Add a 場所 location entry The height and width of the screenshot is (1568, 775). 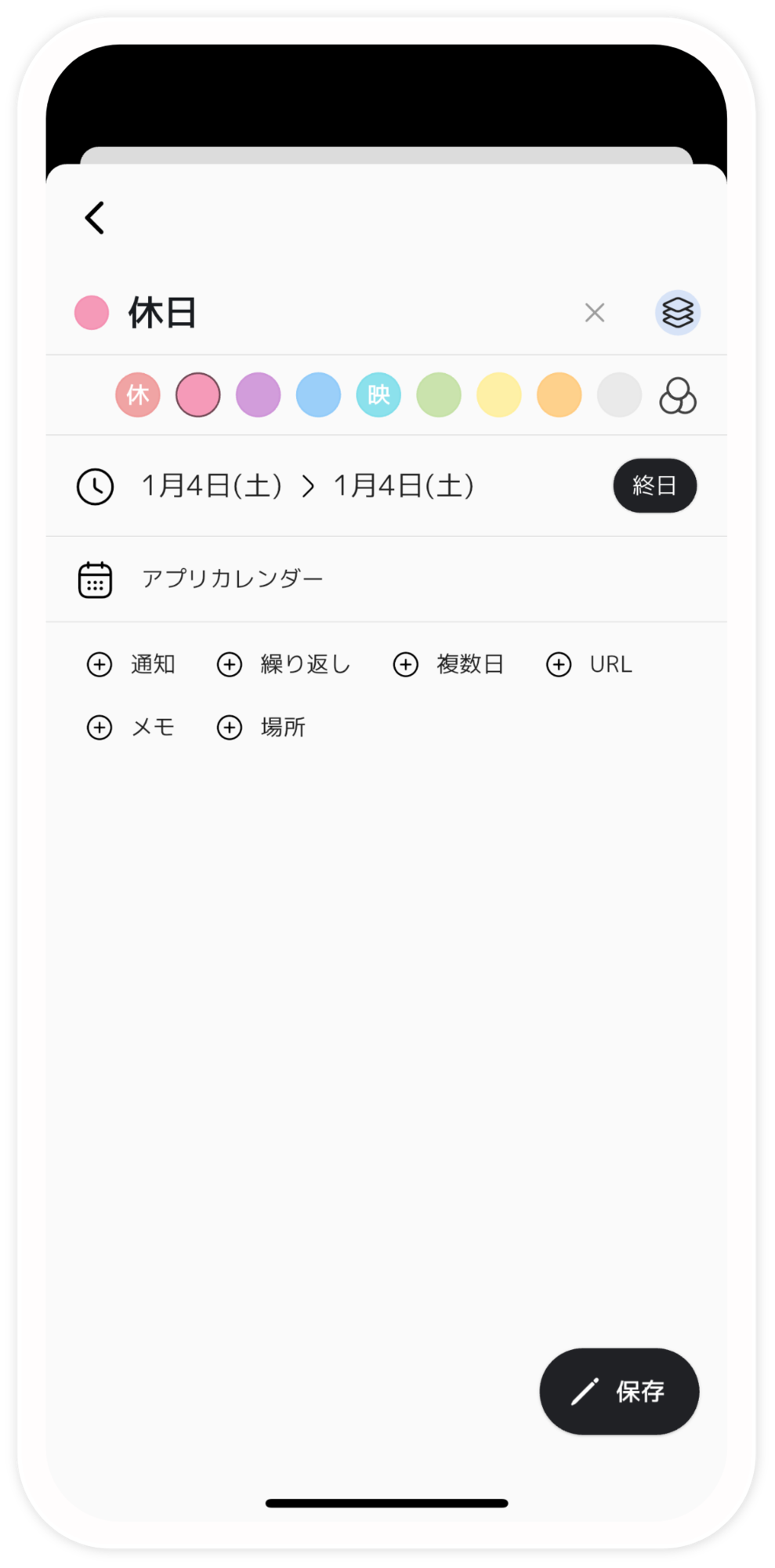[261, 728]
